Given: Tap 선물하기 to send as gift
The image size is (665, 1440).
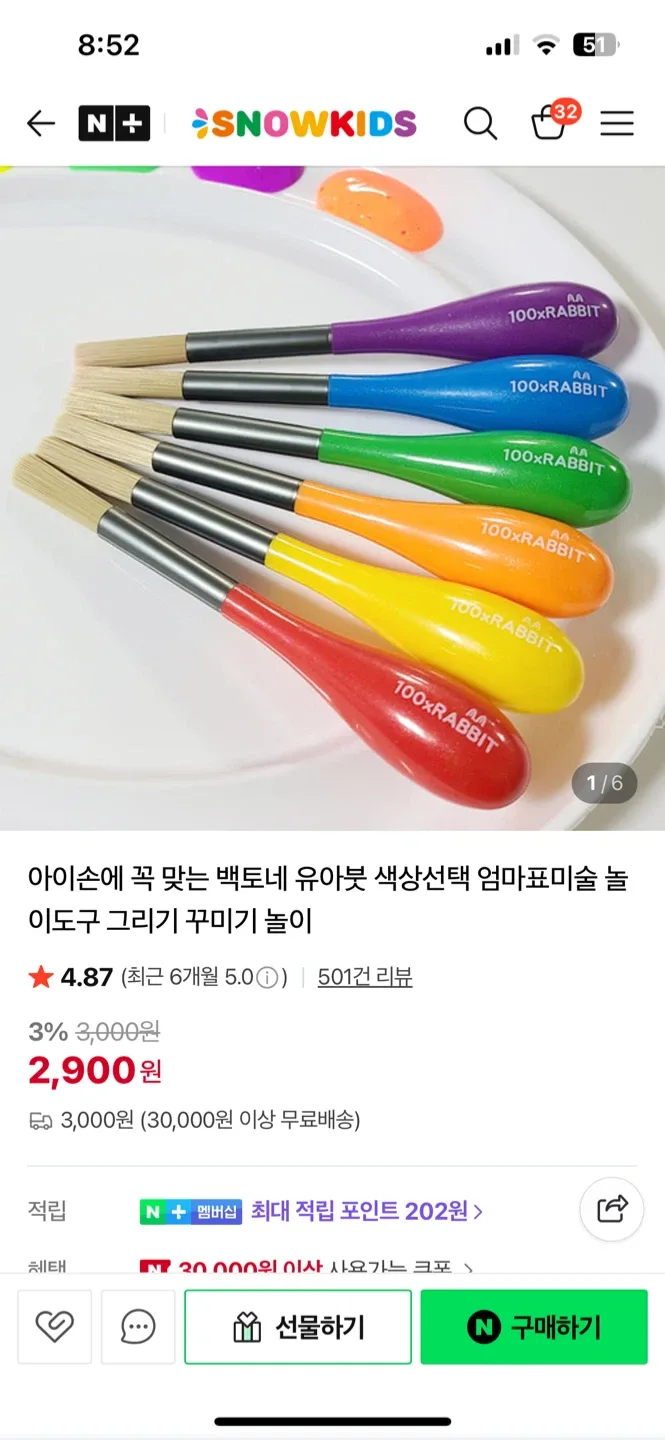Looking at the screenshot, I should (298, 1327).
